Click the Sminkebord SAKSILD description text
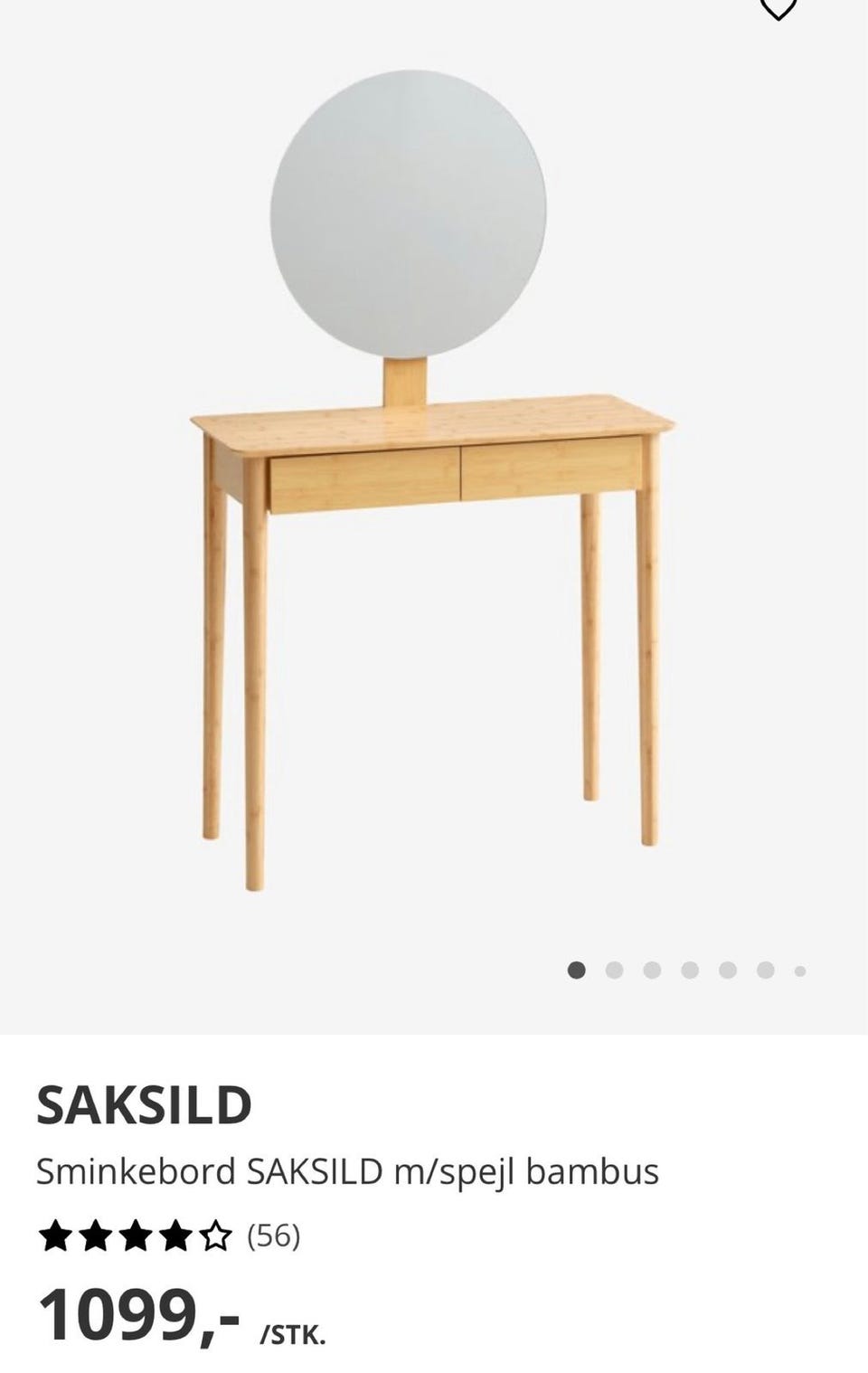This screenshot has height=1373, width=868. (348, 1170)
